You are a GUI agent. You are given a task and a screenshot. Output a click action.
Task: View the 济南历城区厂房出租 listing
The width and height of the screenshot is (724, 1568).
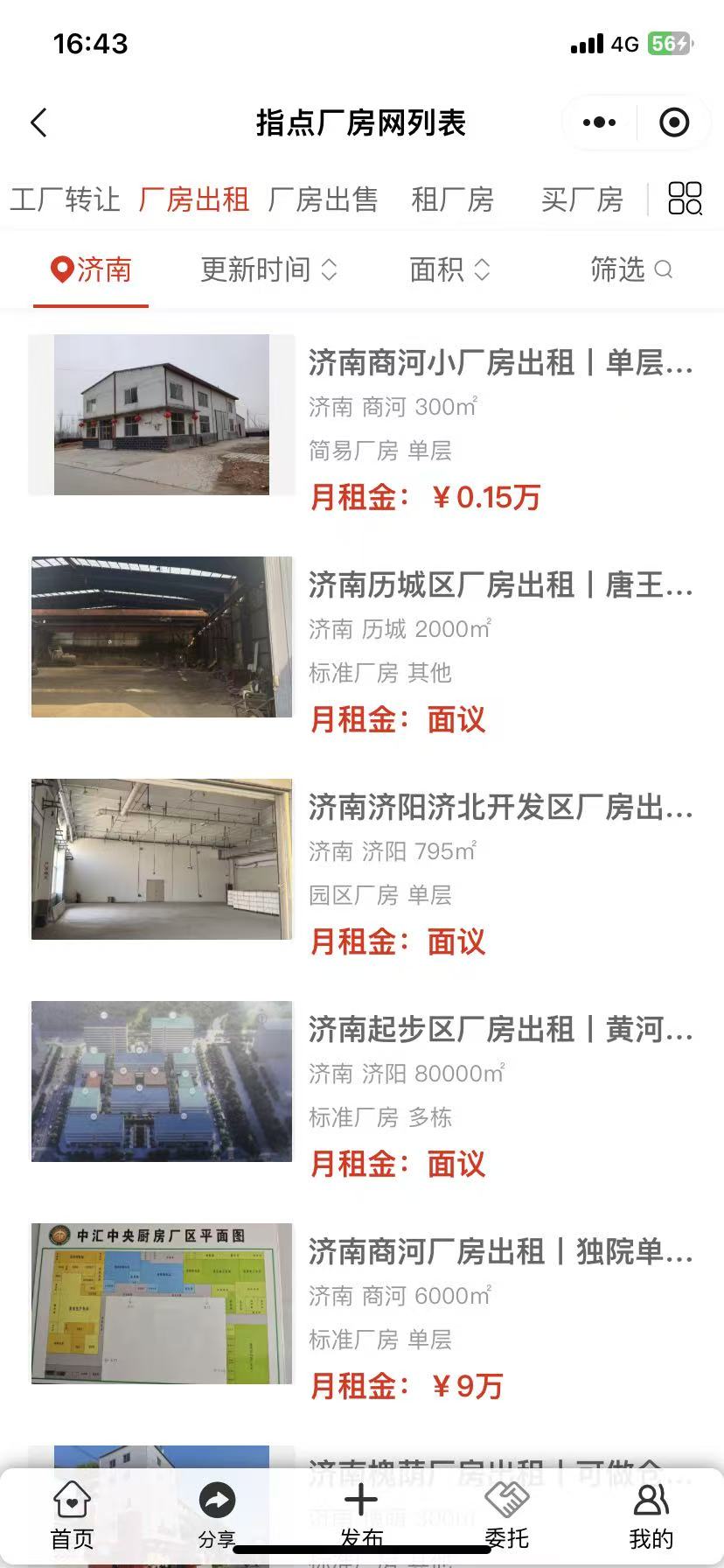pos(499,584)
